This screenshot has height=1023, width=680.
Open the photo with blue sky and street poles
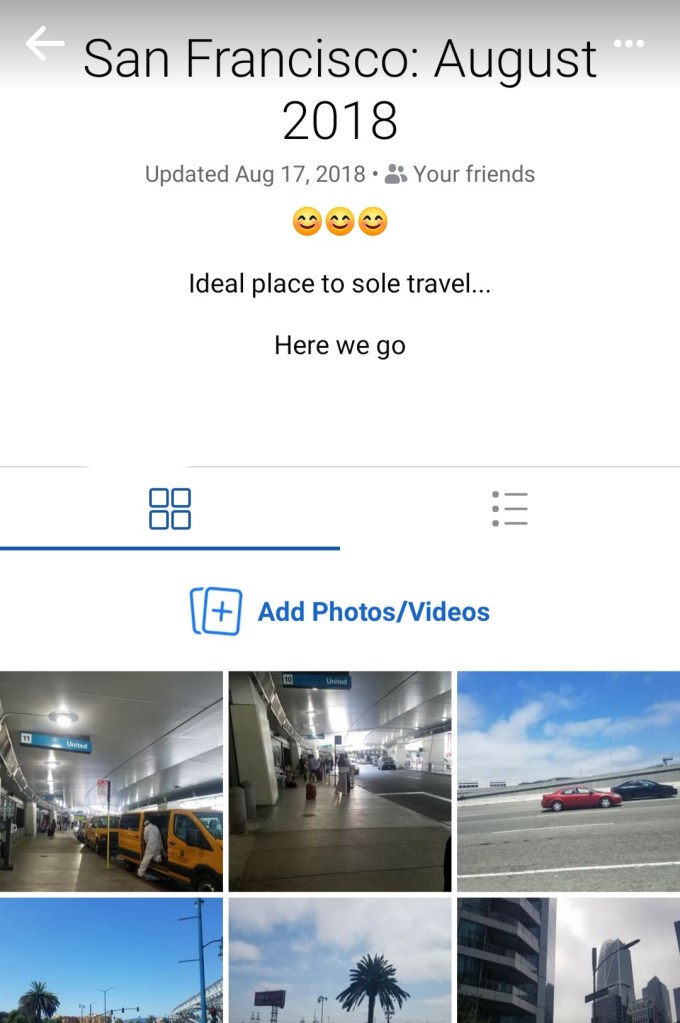point(111,960)
